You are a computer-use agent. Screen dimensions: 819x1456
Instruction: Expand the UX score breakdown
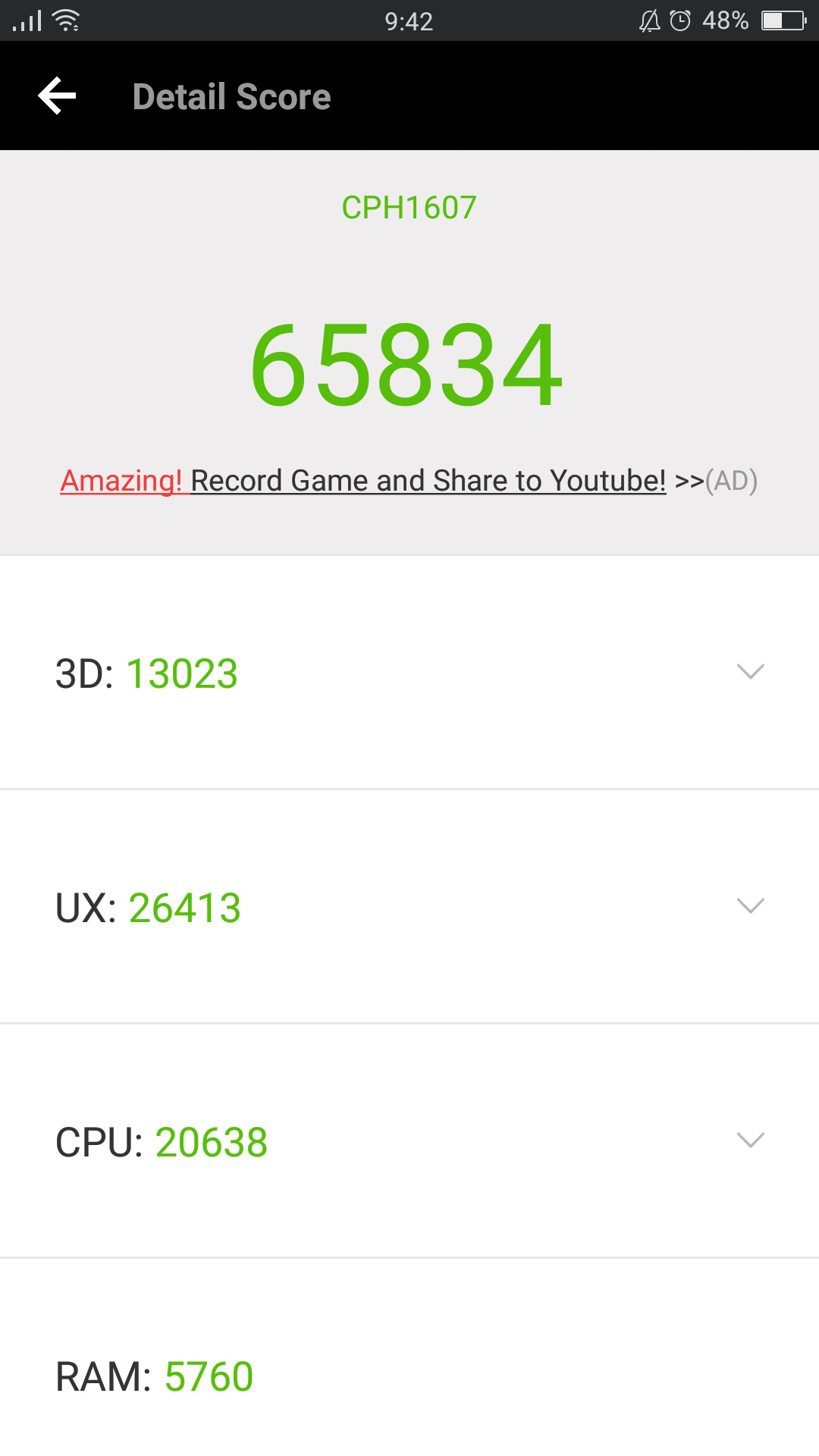[750, 906]
